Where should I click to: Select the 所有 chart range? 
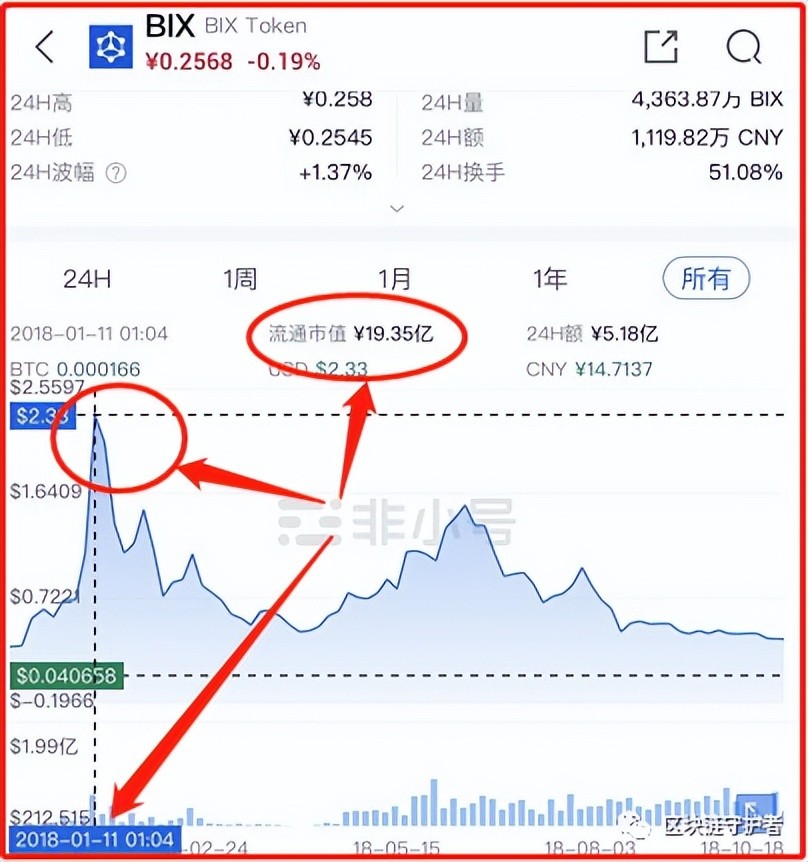pyautogui.click(x=706, y=279)
